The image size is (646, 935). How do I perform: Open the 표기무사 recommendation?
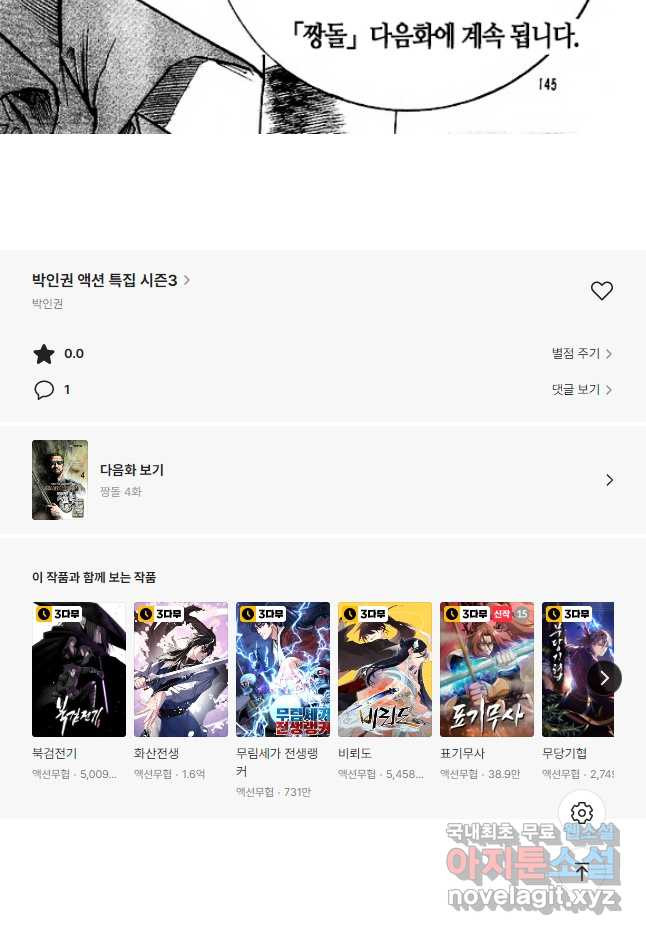point(487,670)
